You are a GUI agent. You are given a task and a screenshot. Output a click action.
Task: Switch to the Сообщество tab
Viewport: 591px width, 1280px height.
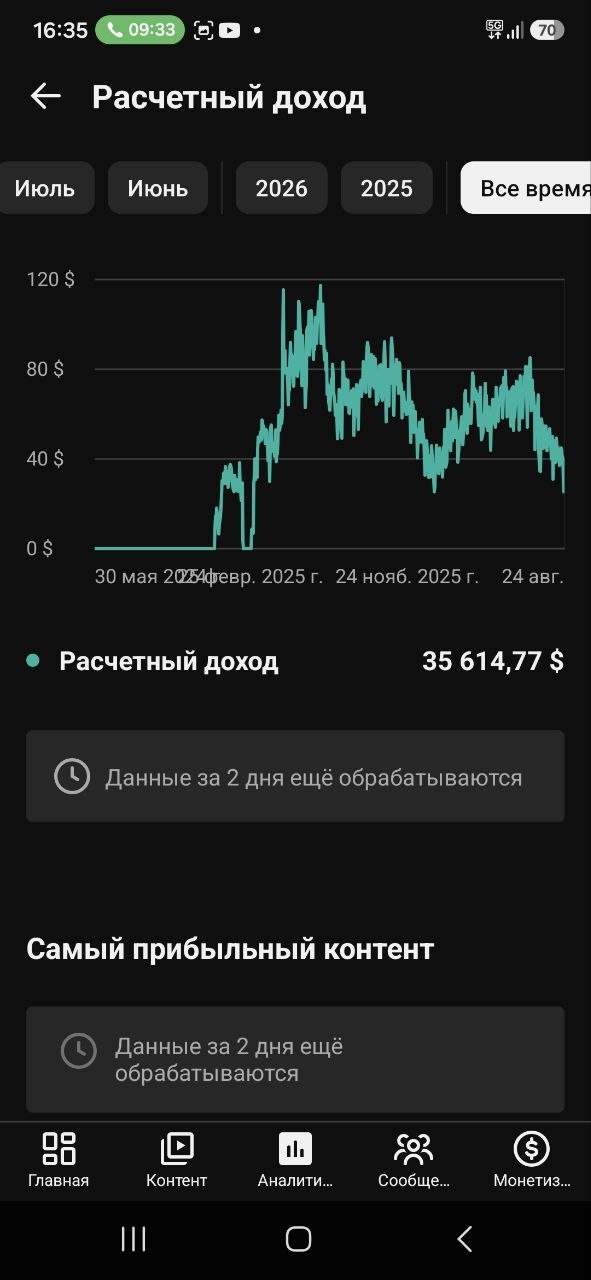coord(414,1160)
